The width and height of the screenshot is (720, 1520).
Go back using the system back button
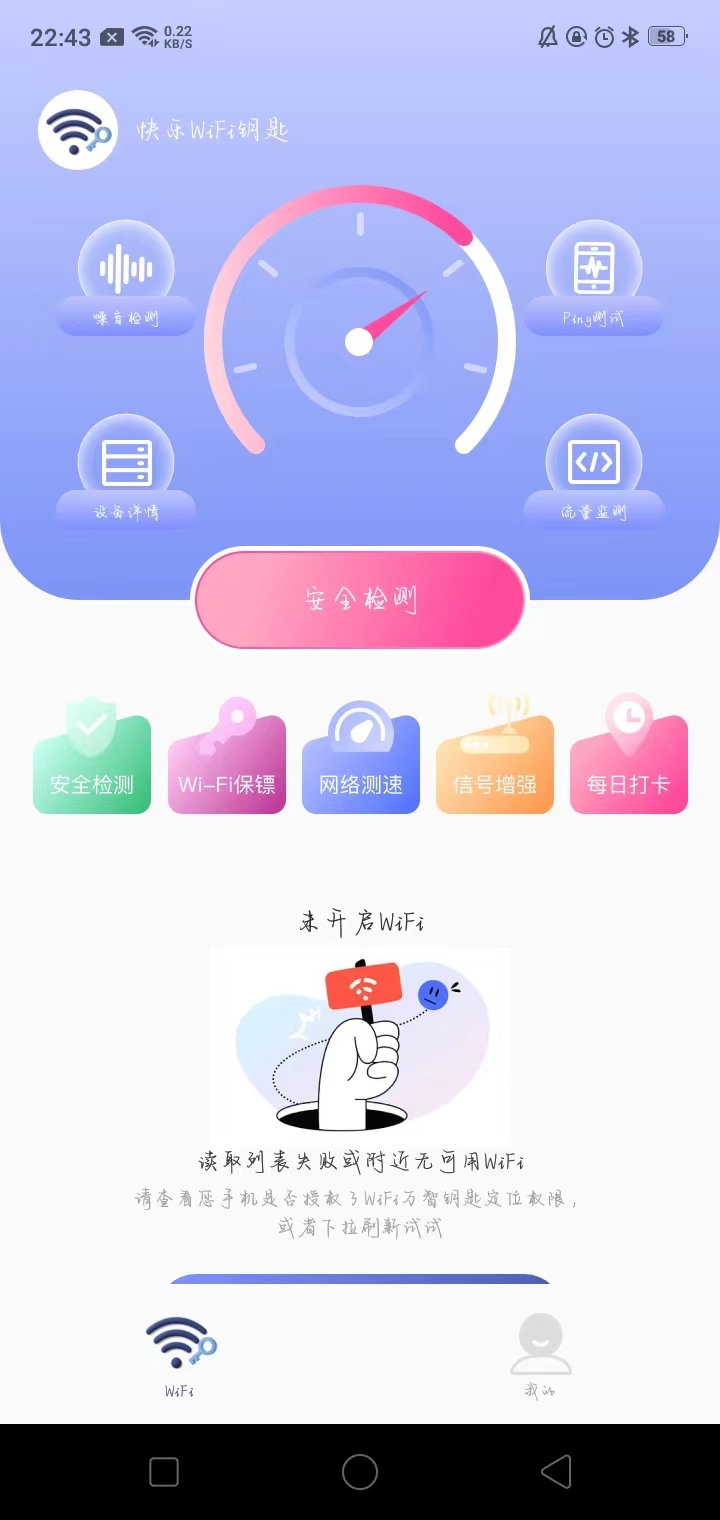[x=556, y=1472]
